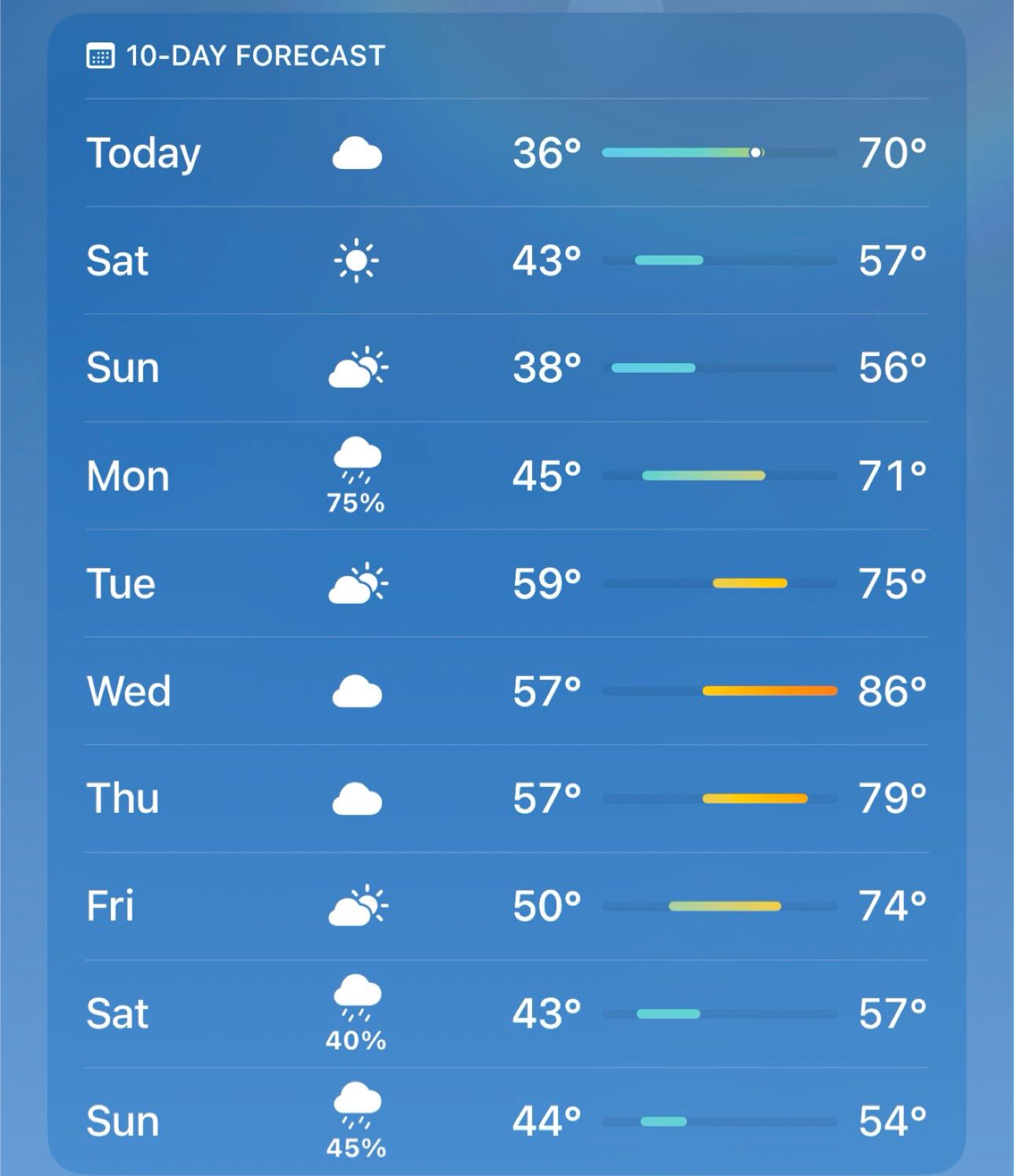Screen dimensions: 1014x1176
Task: Open the sunny Sat forecast row
Action: coord(506,260)
